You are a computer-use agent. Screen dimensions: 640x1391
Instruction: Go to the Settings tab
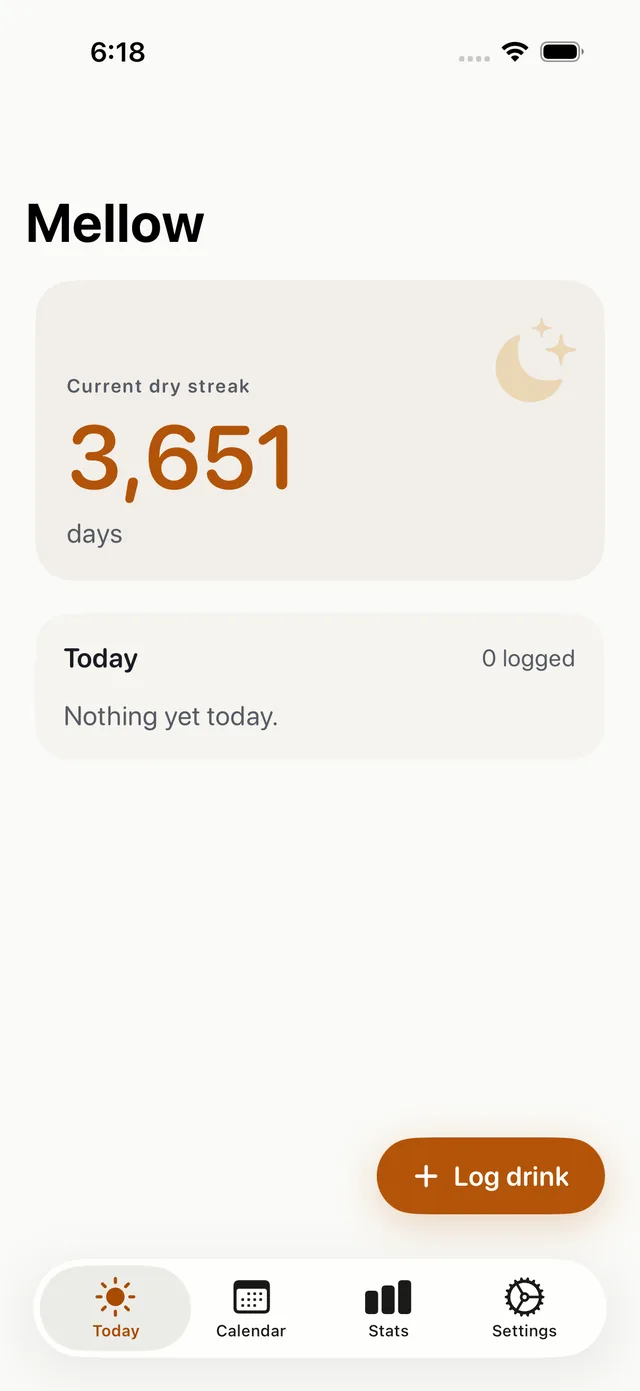pyautogui.click(x=524, y=1308)
